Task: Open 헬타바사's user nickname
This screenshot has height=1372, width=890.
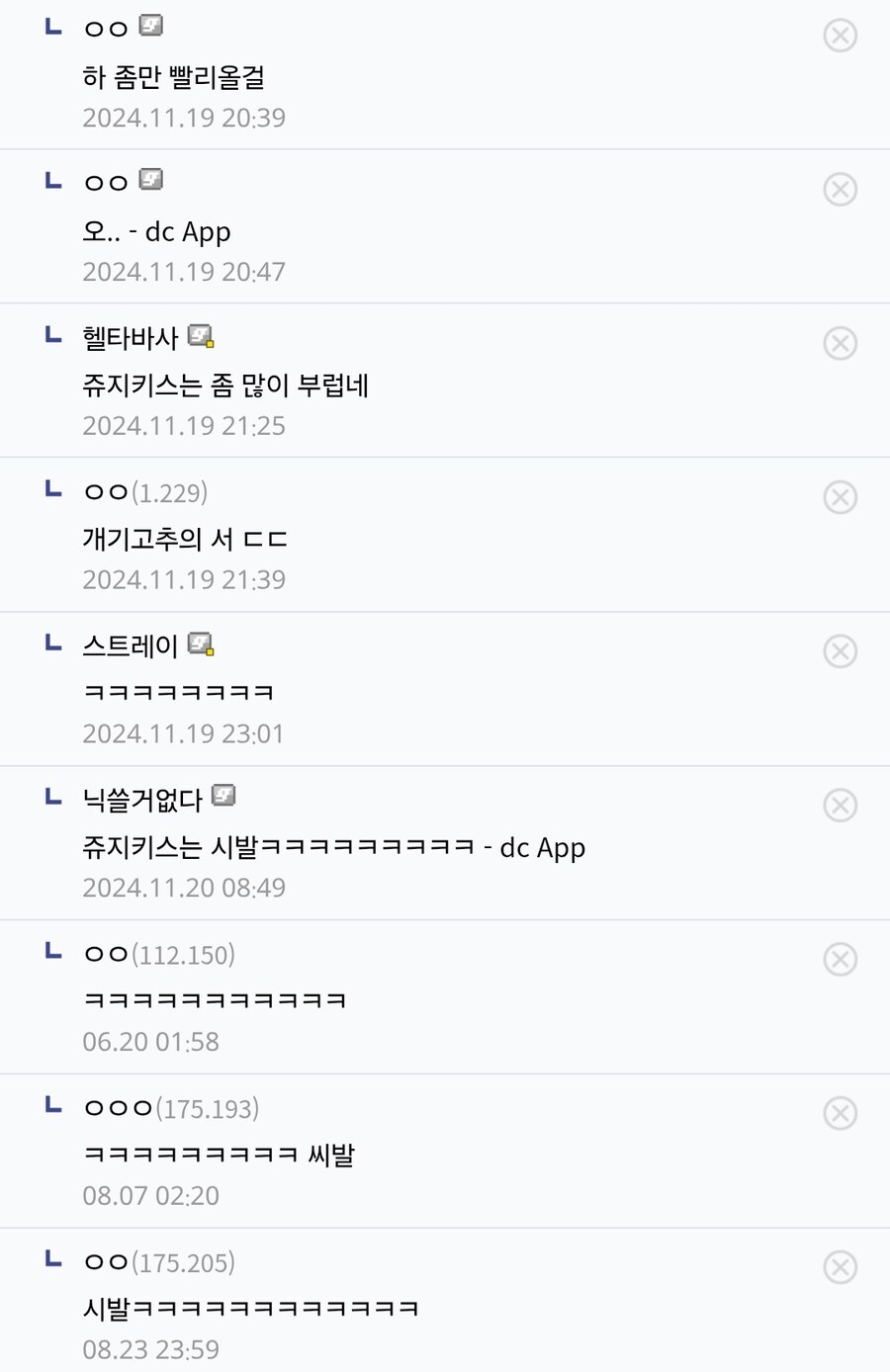Action: [x=130, y=338]
